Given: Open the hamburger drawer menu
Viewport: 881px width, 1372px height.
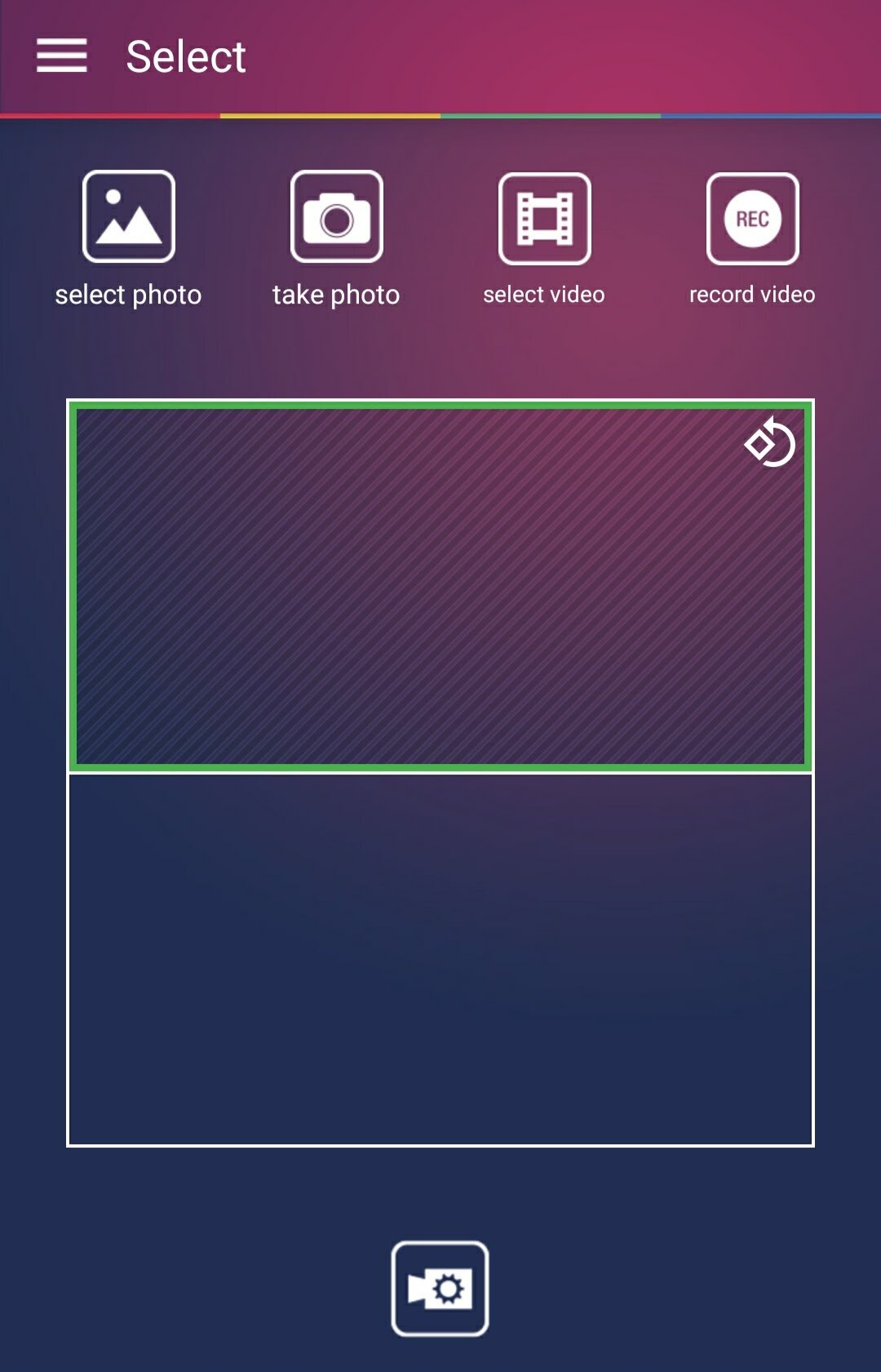Looking at the screenshot, I should coord(61,56).
